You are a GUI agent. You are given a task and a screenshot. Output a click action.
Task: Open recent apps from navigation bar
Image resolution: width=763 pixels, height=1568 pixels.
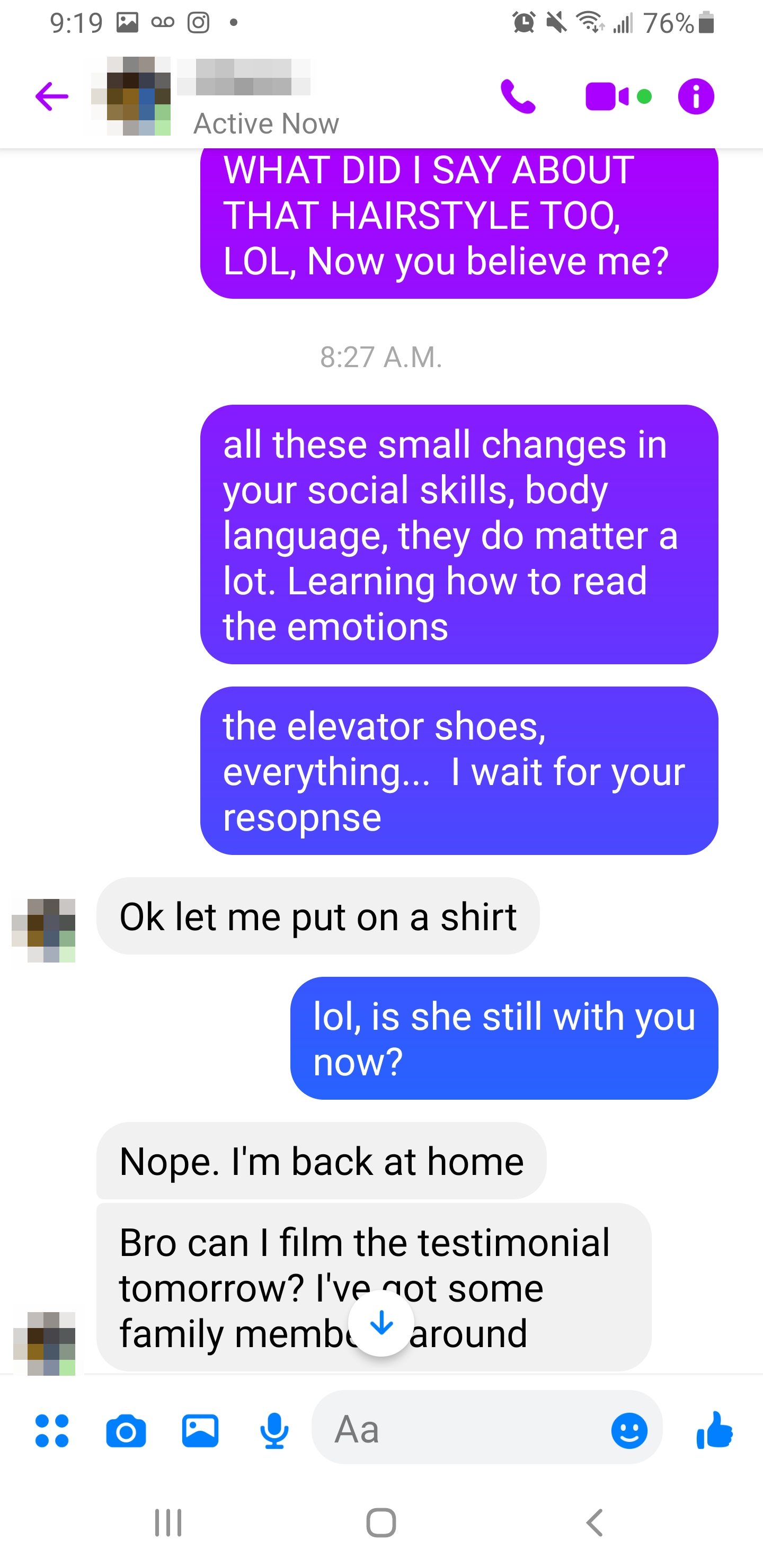point(168,1523)
